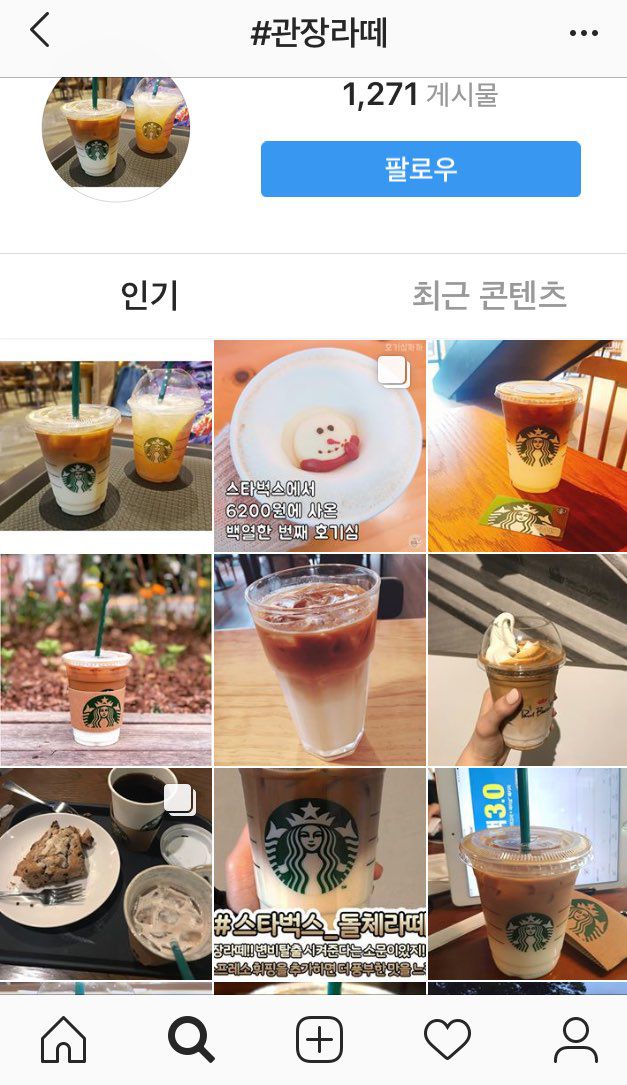Open the soft-serve topped coffee post
This screenshot has width=627, height=1085.
[x=527, y=660]
